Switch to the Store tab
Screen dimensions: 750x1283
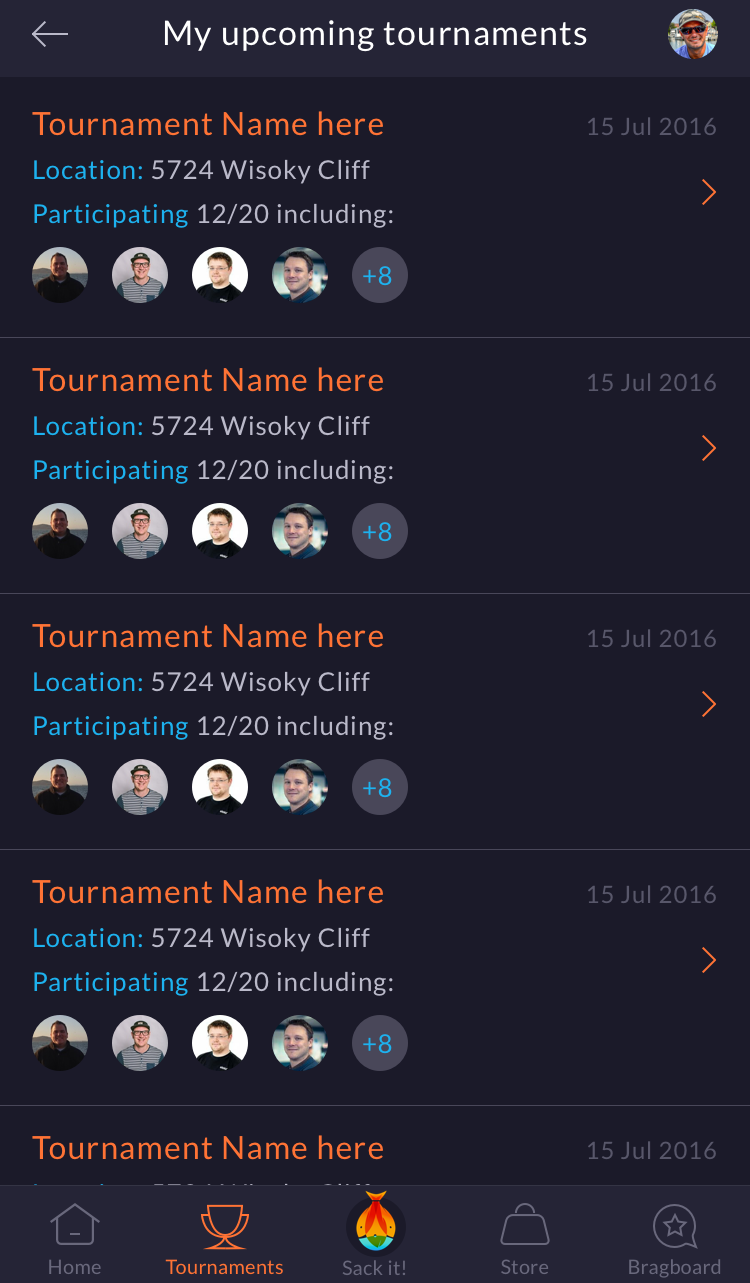coord(525,1239)
